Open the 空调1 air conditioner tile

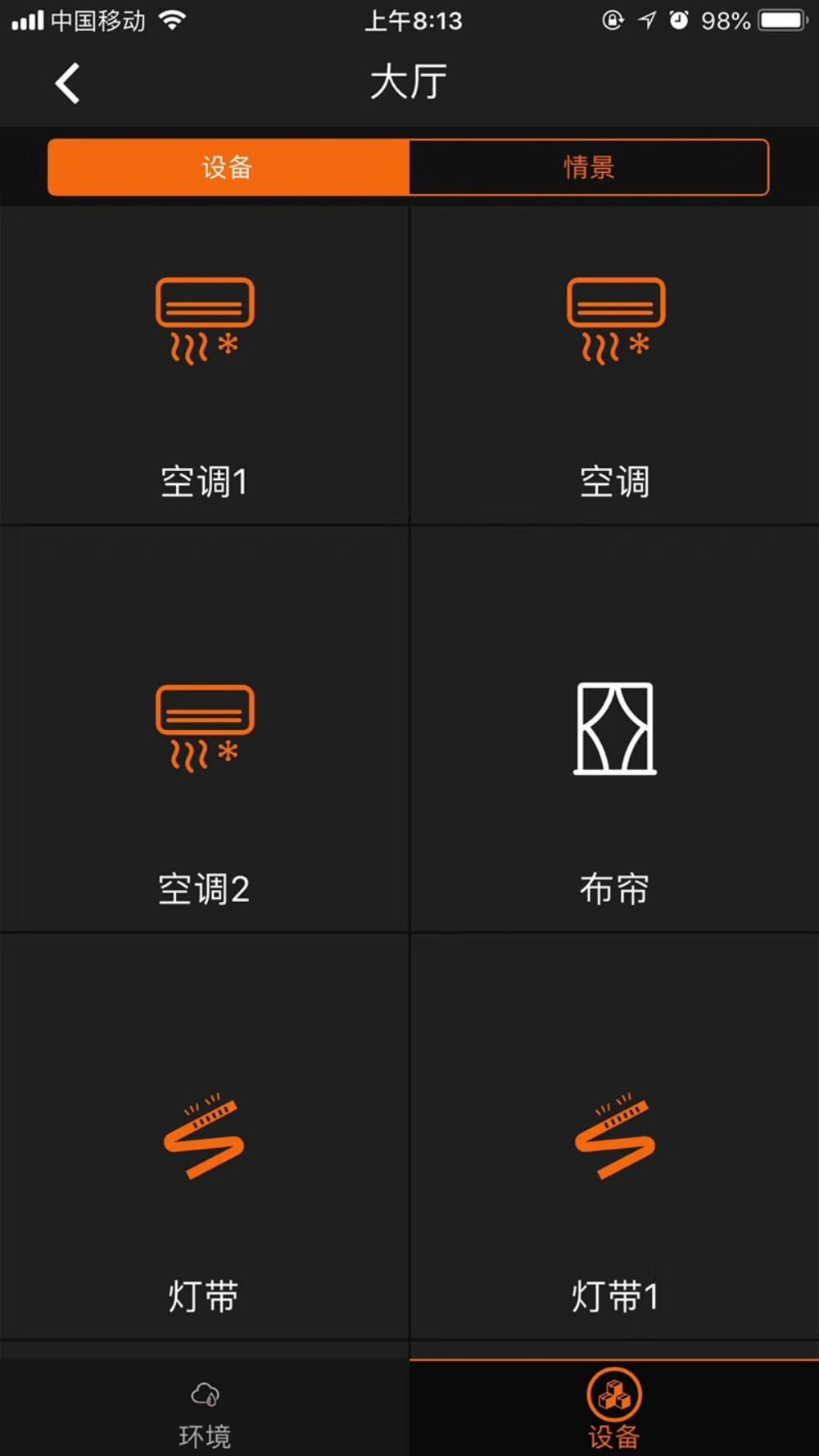tap(204, 365)
